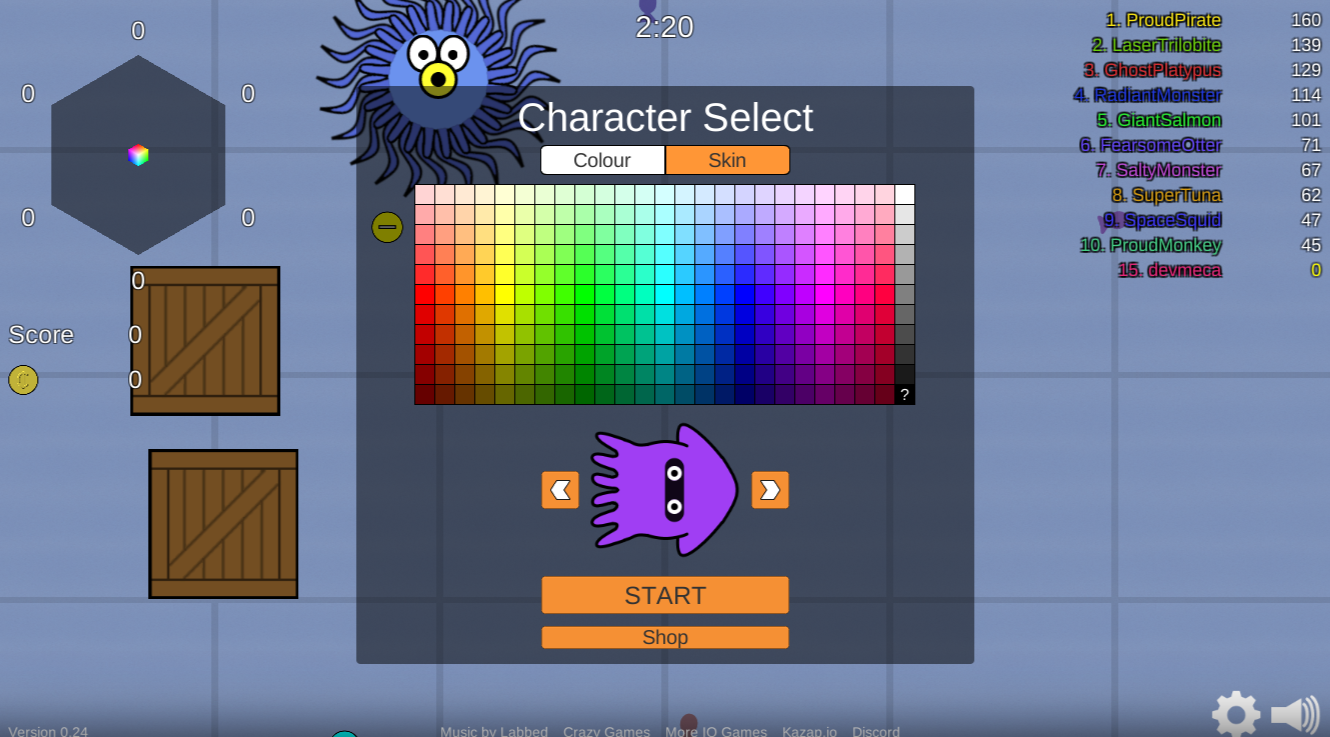Open the More IO Games link
This screenshot has width=1330, height=737.
pos(716,731)
